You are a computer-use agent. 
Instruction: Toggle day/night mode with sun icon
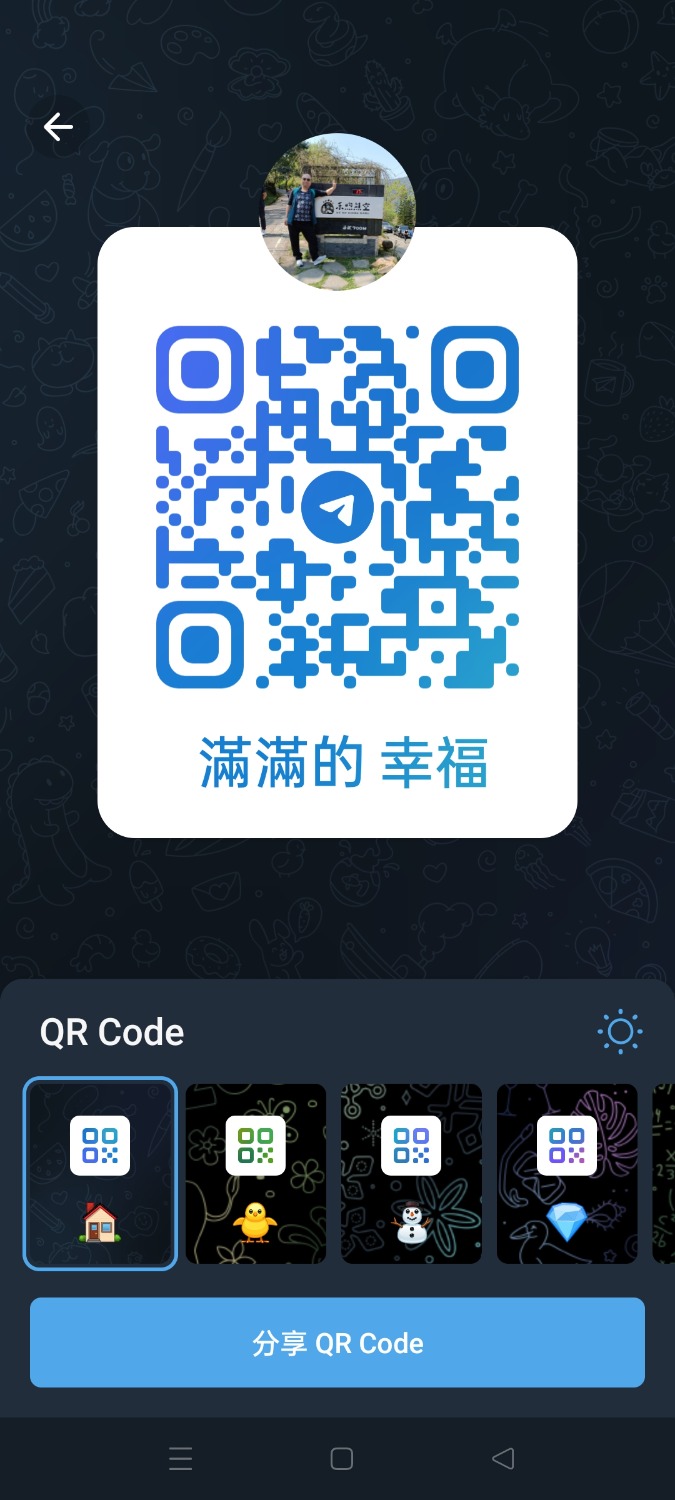pyautogui.click(x=619, y=1032)
